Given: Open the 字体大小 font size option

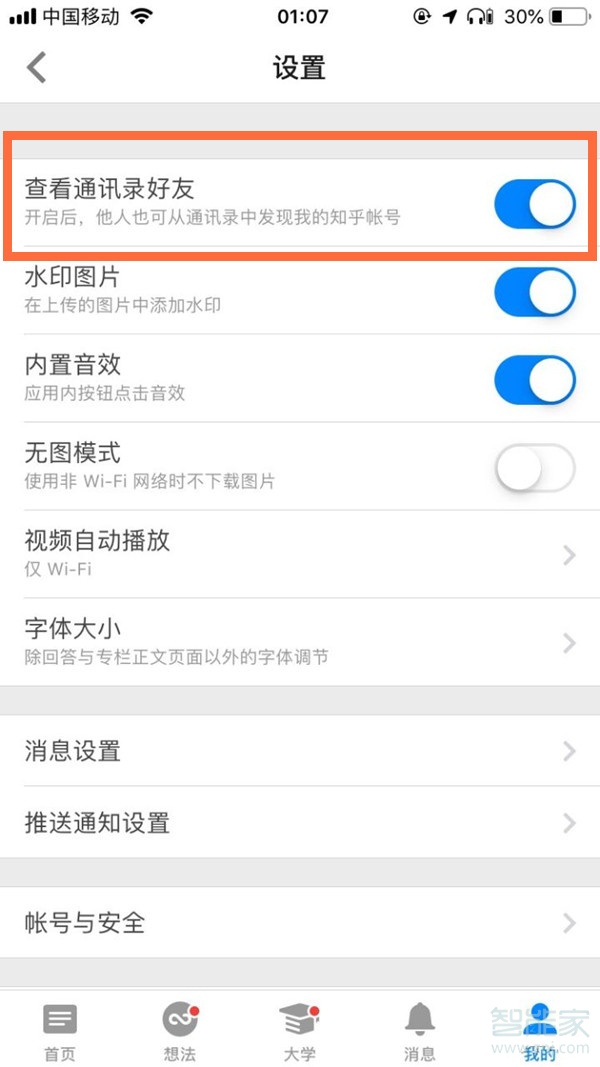Looking at the screenshot, I should click(300, 642).
